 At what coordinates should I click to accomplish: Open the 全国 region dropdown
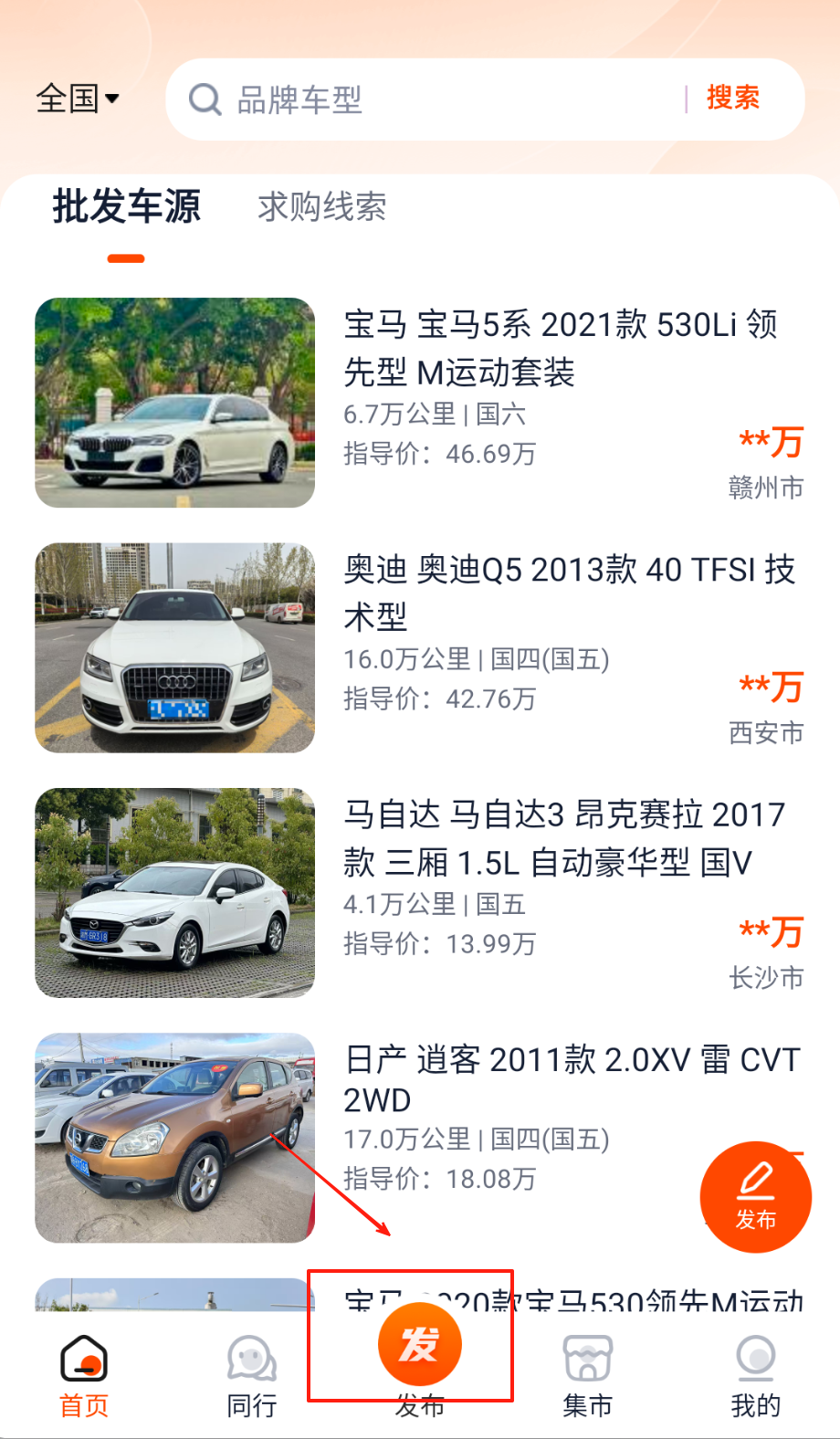[78, 99]
